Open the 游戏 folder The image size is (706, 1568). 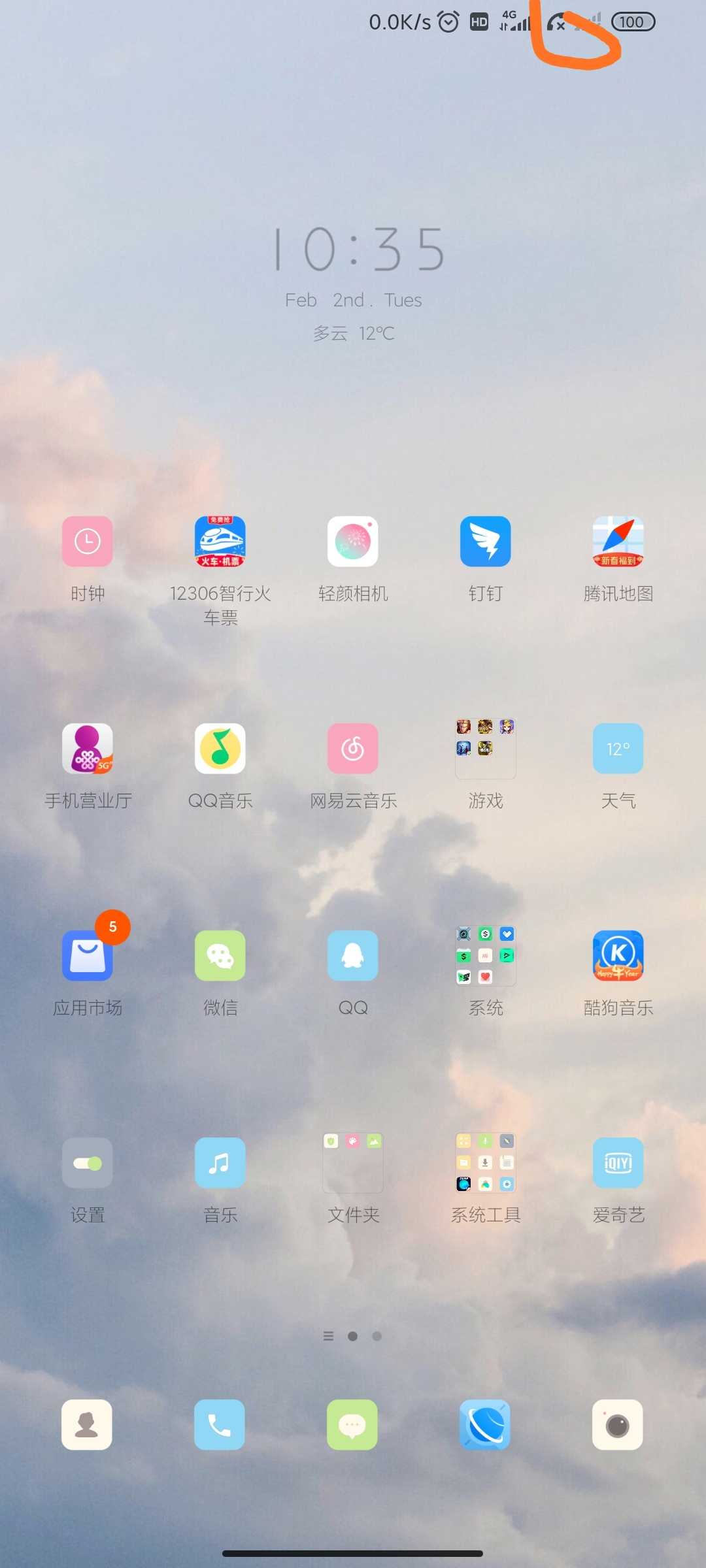point(486,749)
